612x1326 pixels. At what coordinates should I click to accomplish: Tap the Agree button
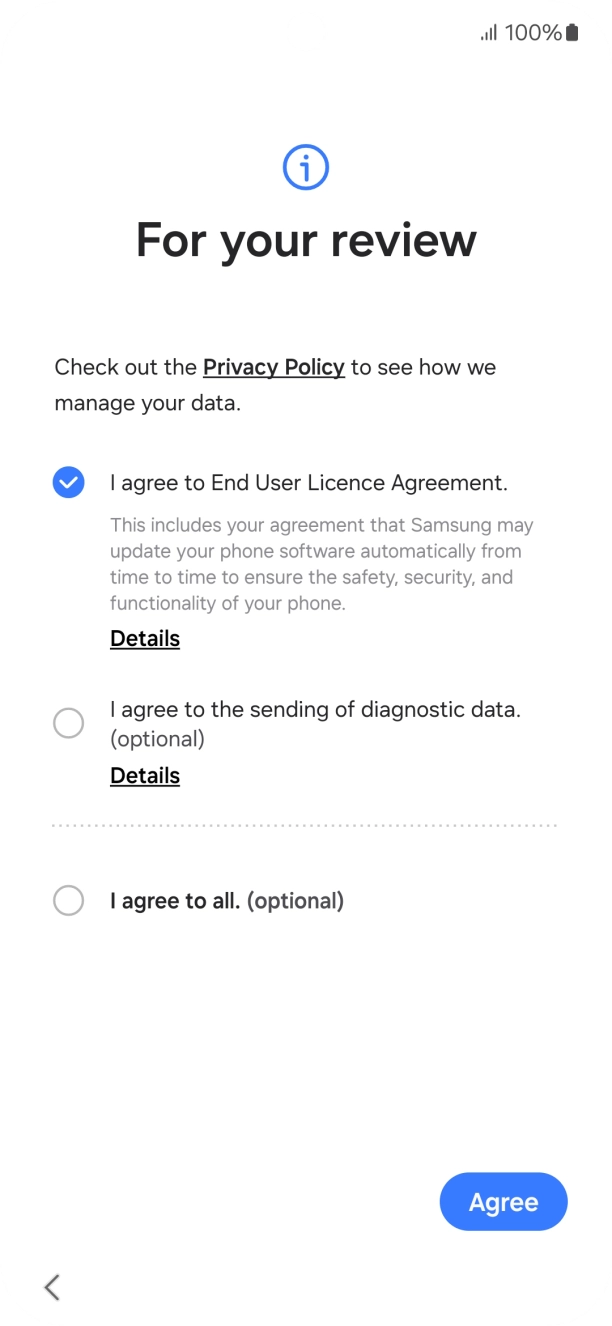tap(503, 1202)
